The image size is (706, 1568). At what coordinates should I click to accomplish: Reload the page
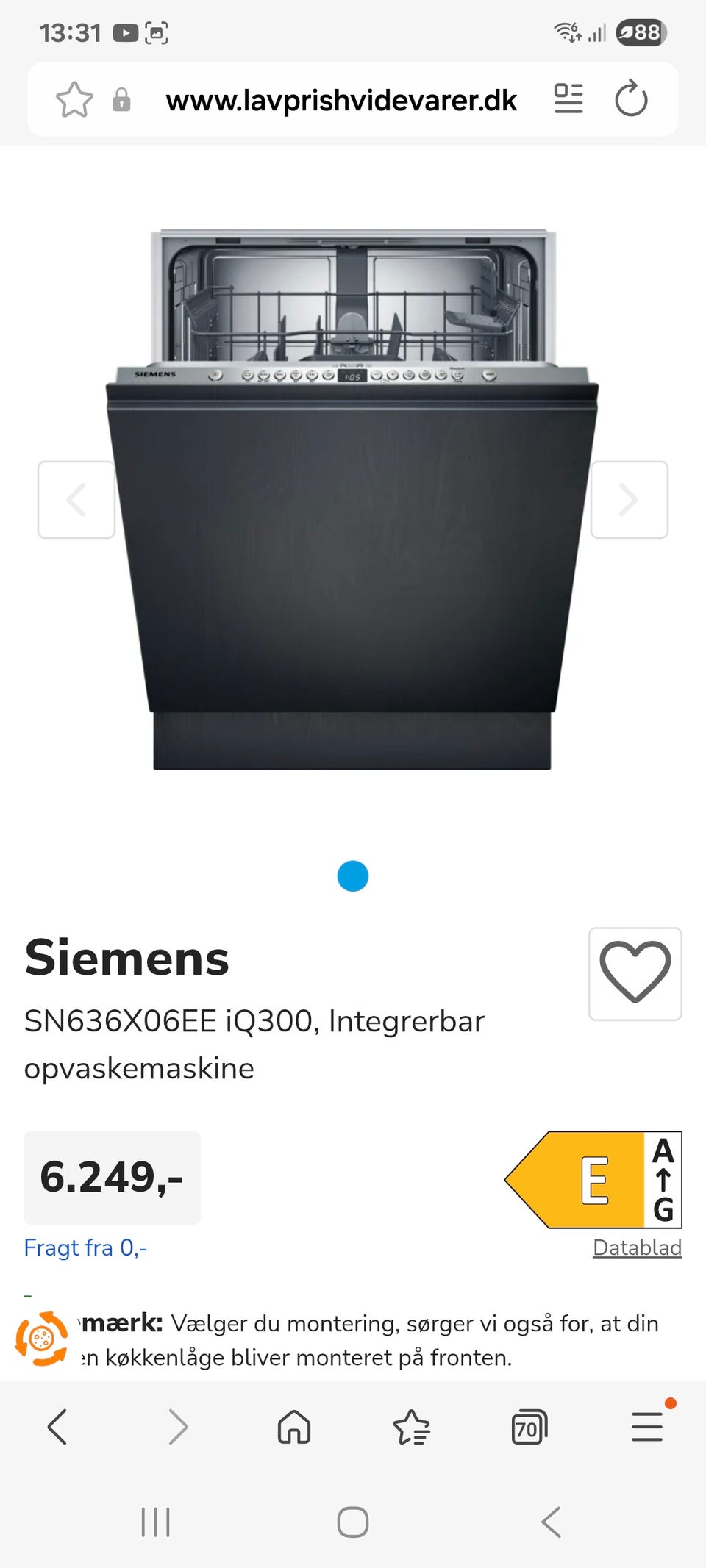pos(631,99)
